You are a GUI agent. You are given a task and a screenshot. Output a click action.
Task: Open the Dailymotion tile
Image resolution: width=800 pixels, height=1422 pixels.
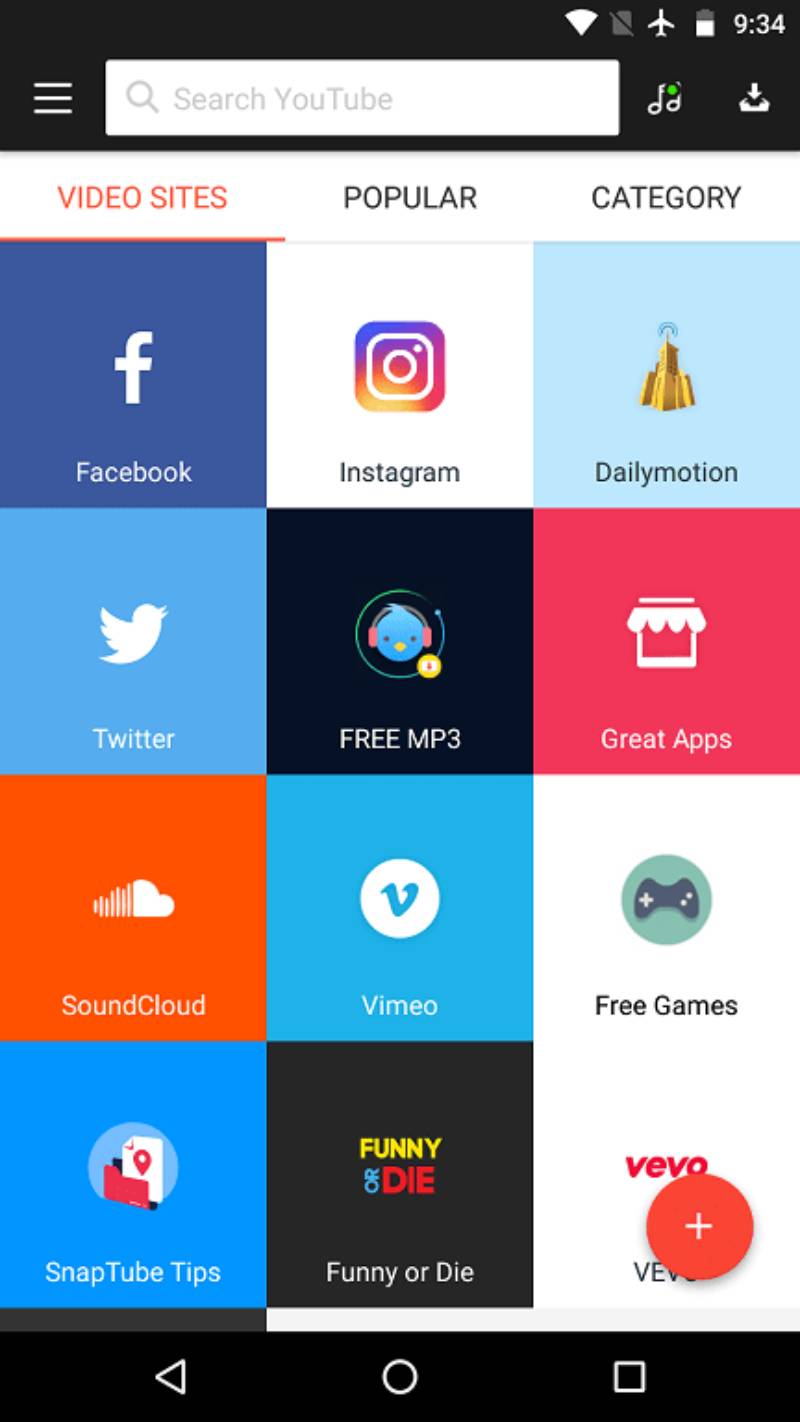(x=666, y=375)
